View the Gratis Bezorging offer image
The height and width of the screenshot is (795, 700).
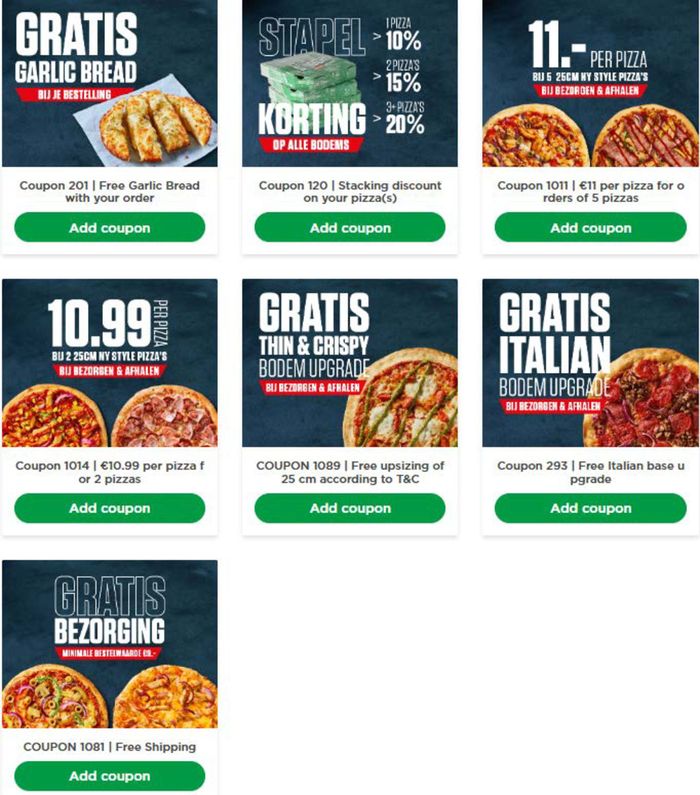(x=109, y=644)
